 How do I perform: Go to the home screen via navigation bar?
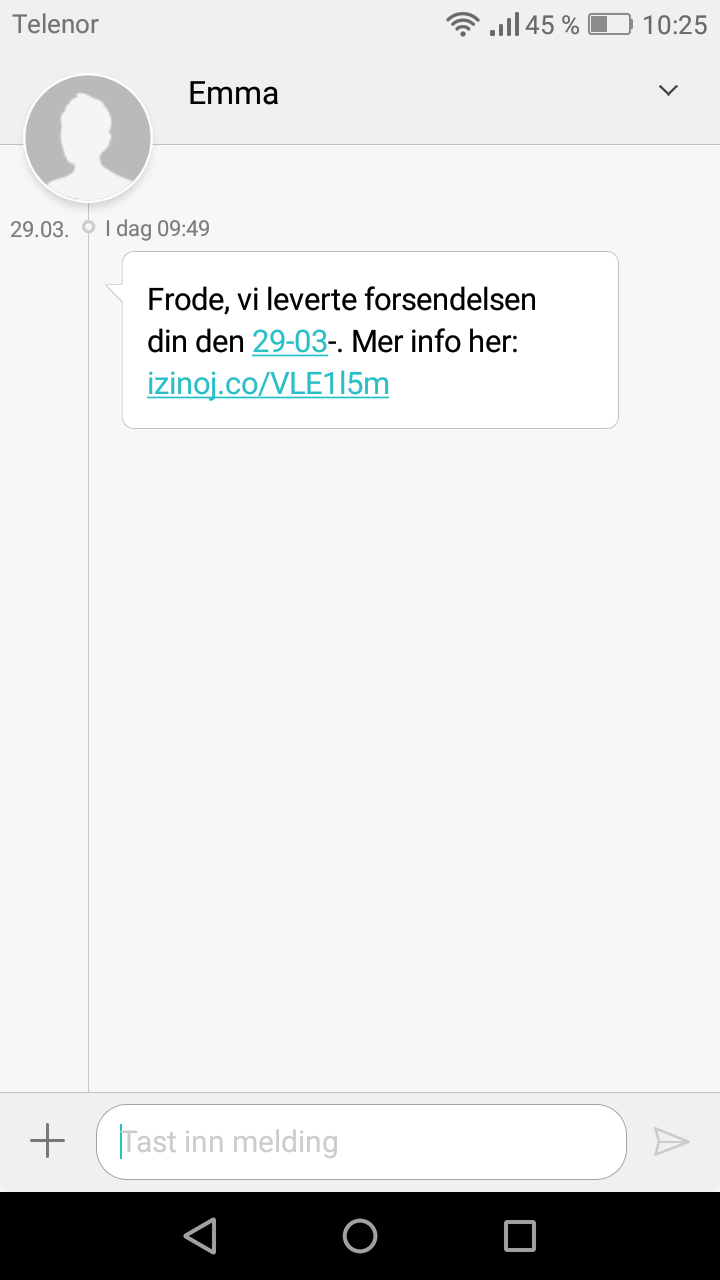[x=360, y=1236]
